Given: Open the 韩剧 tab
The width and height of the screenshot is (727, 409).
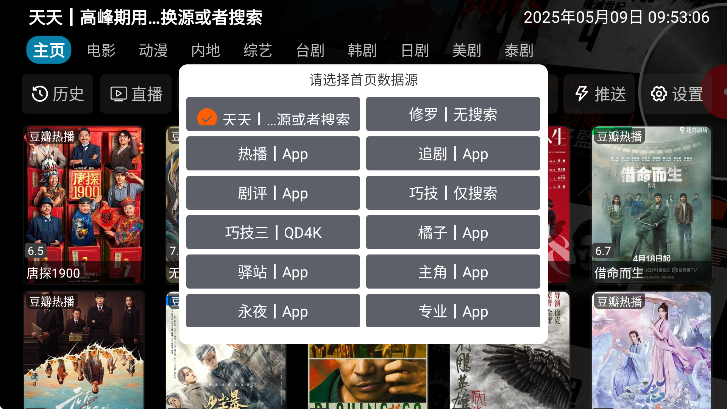Looking at the screenshot, I should coord(361,51).
